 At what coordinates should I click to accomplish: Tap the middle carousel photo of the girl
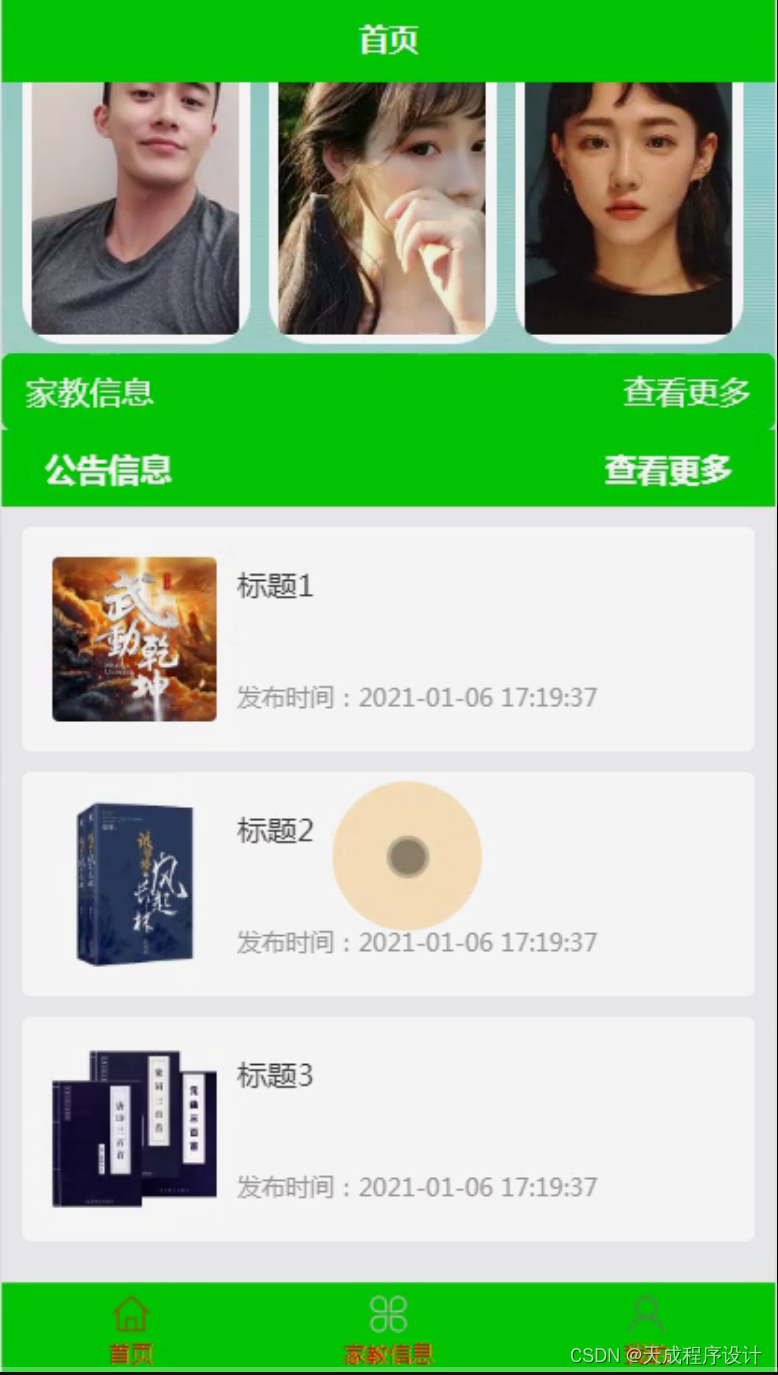[x=385, y=210]
